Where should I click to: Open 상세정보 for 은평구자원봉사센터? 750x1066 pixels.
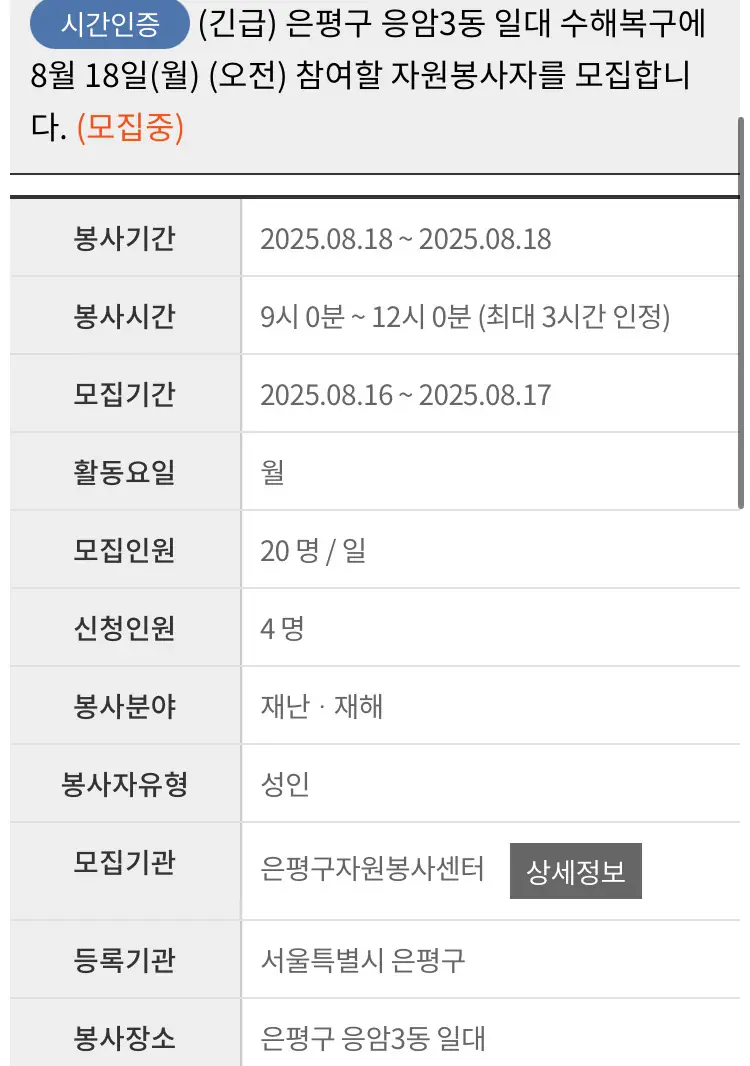pos(575,871)
